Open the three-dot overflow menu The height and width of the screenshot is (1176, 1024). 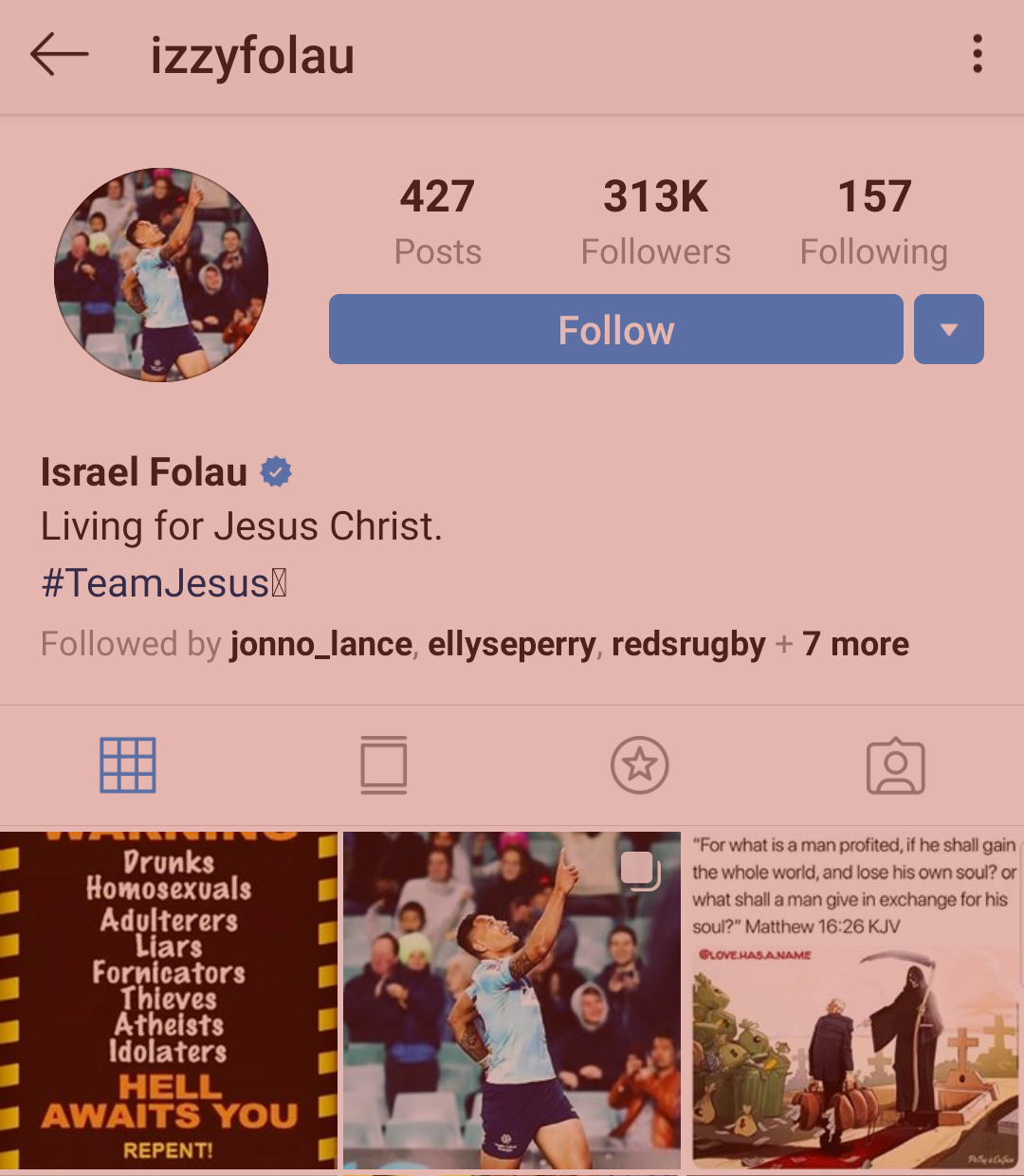[978, 55]
